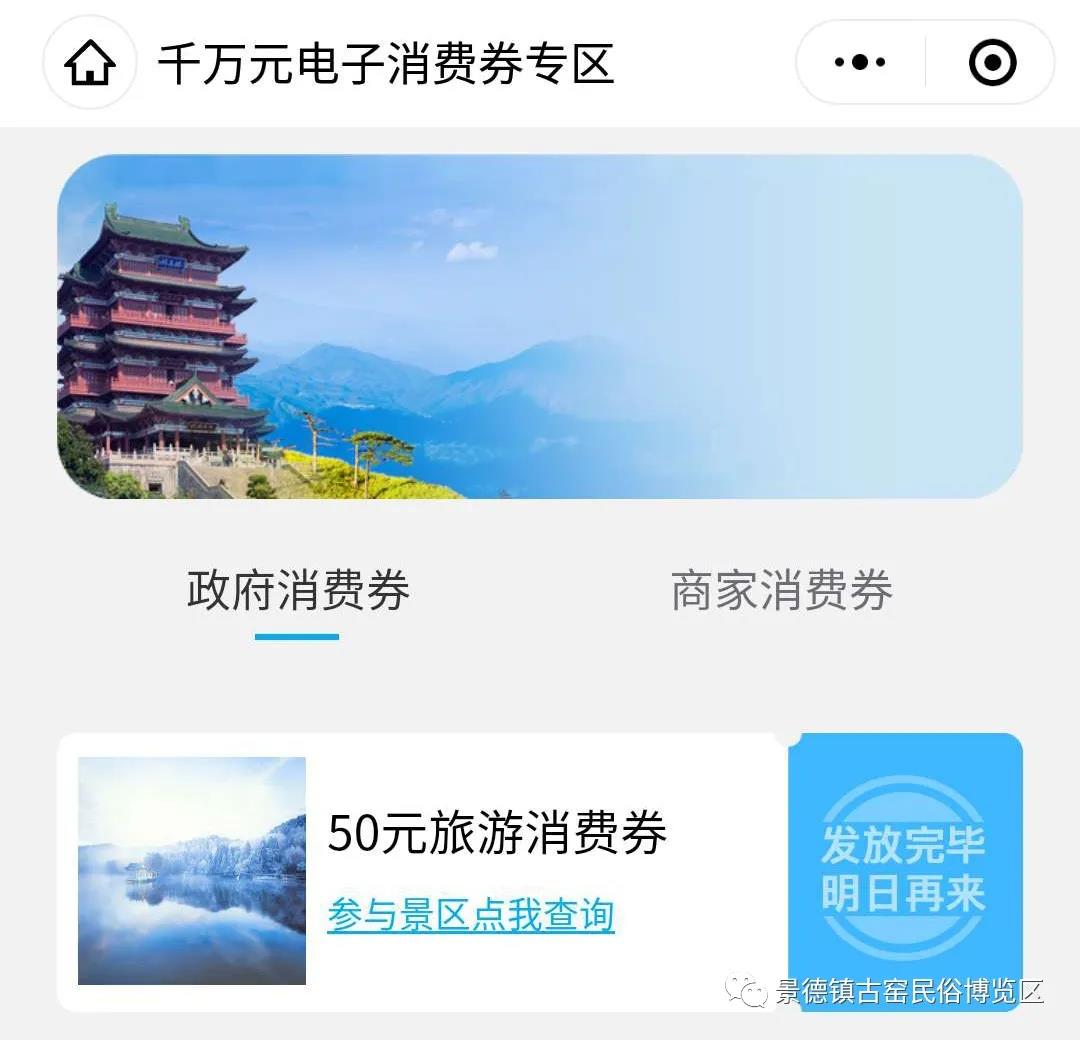Open the pagoda scenery banner
The image size is (1080, 1040).
tap(540, 326)
